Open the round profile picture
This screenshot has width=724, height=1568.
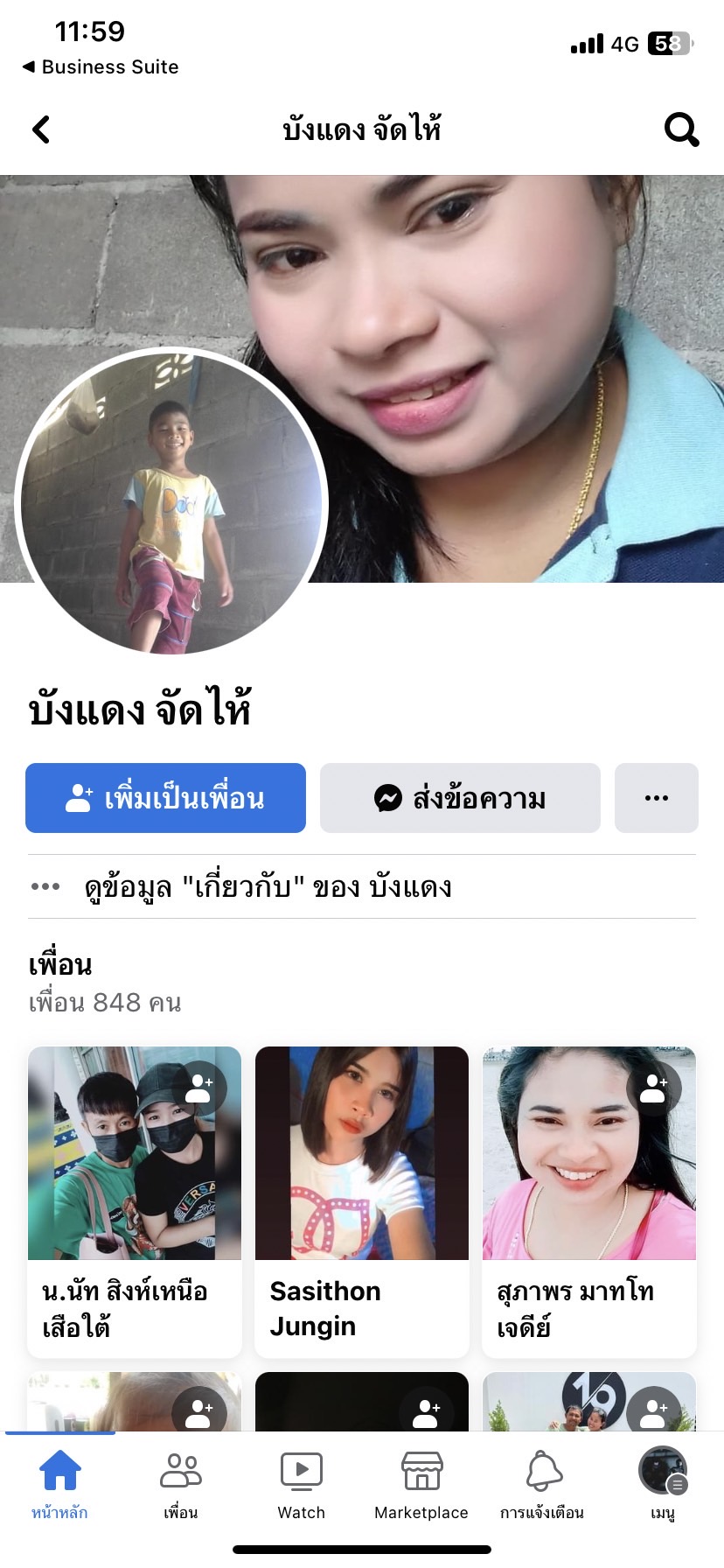point(171,502)
